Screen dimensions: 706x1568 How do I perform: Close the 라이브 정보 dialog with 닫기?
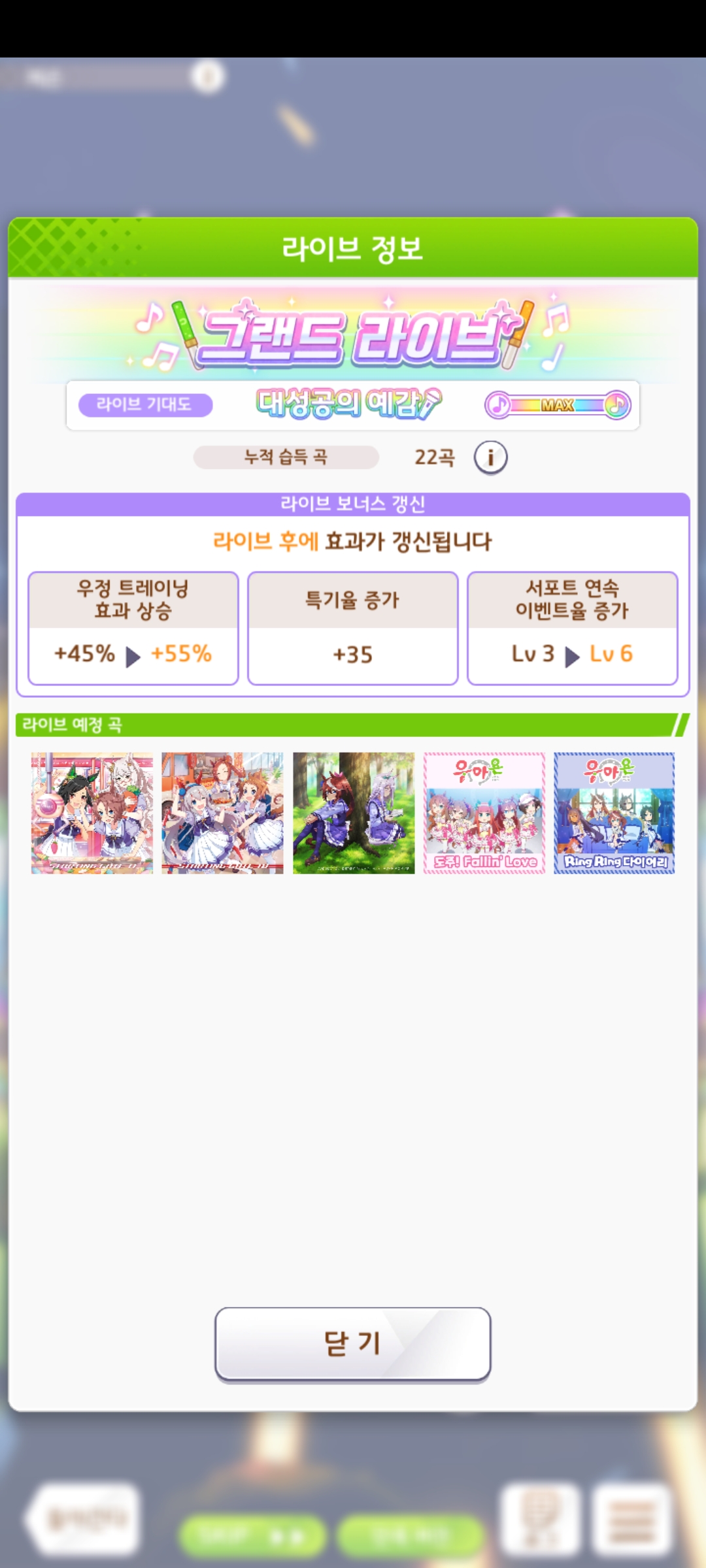[352, 1343]
